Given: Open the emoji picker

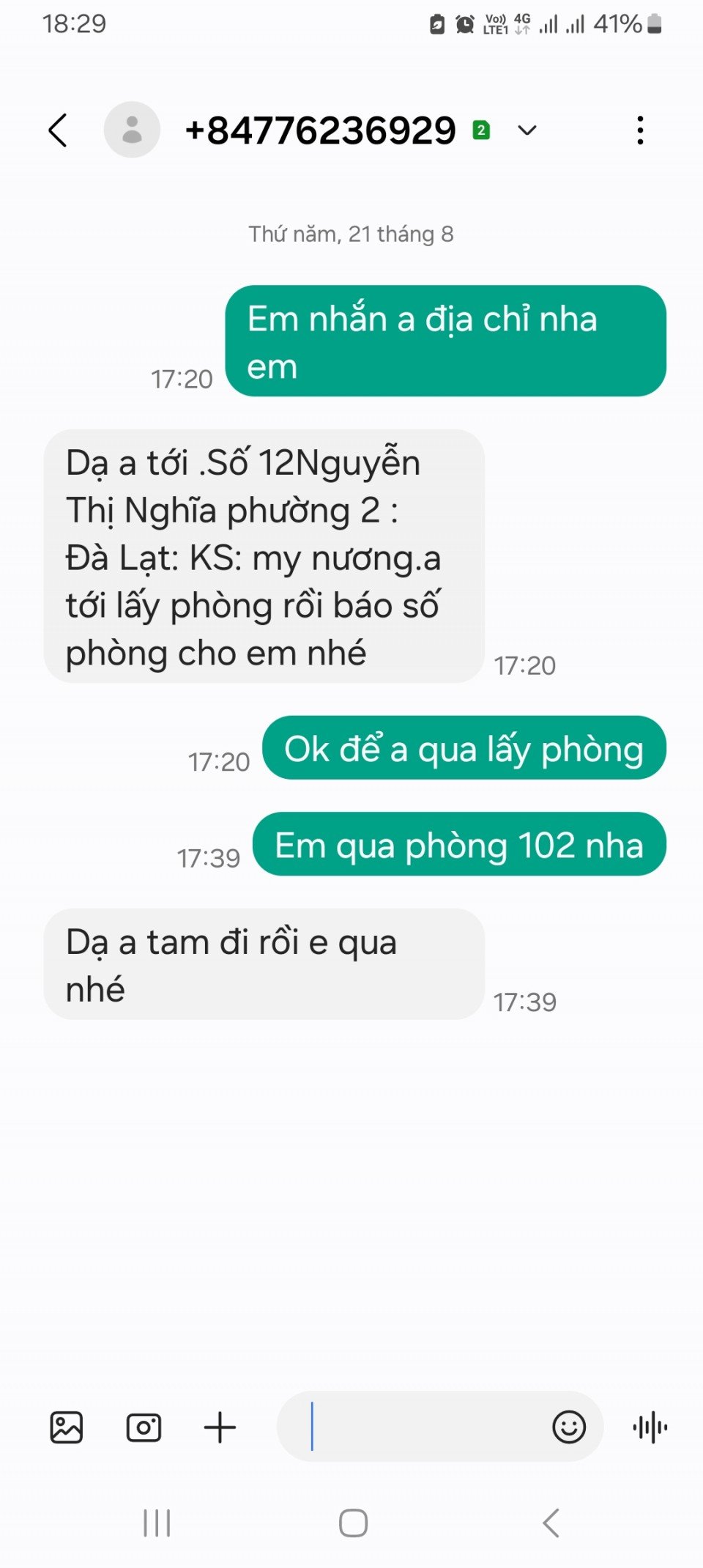Looking at the screenshot, I should [x=569, y=1427].
